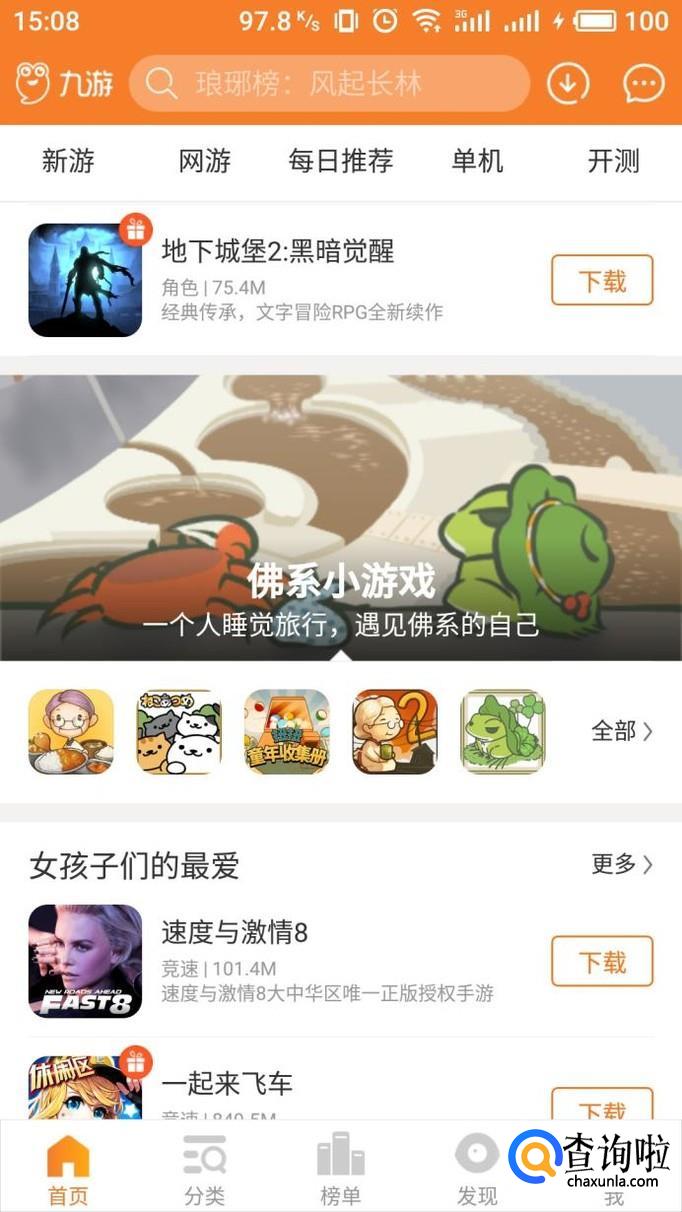682x1212 pixels.
Task: Open the 速度与激情8 game details
Action: point(234,933)
